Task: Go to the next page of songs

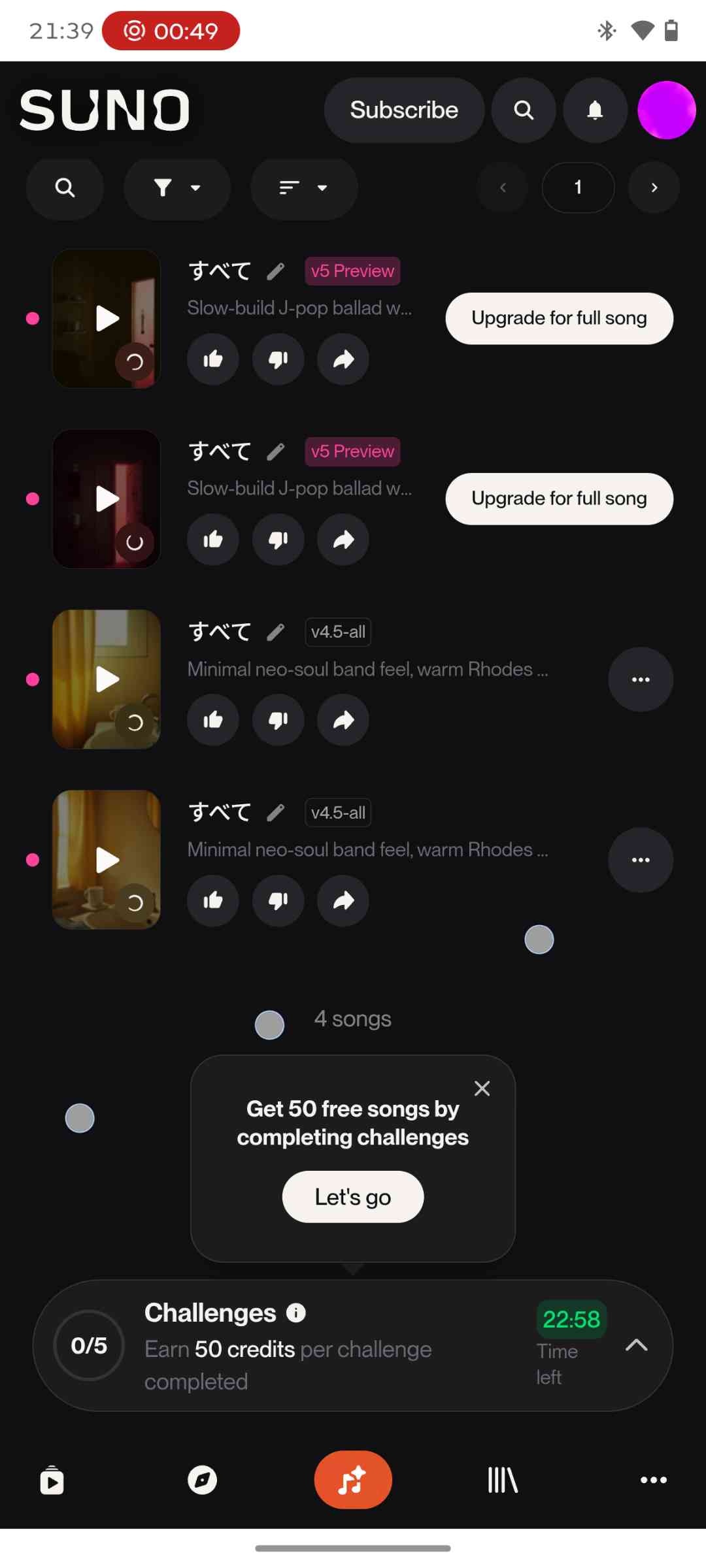Action: coord(654,188)
